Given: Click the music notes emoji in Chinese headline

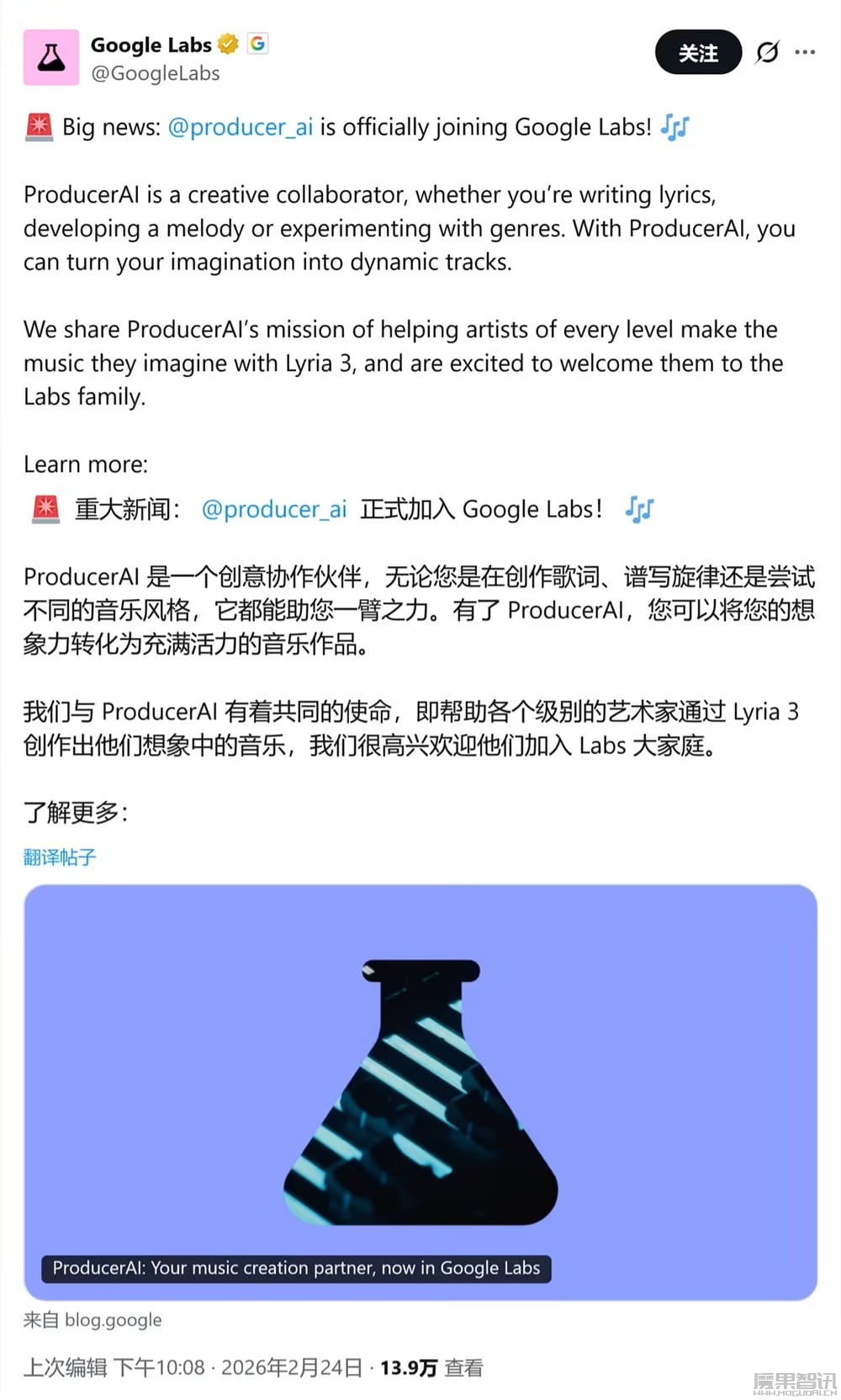Looking at the screenshot, I should [x=639, y=508].
